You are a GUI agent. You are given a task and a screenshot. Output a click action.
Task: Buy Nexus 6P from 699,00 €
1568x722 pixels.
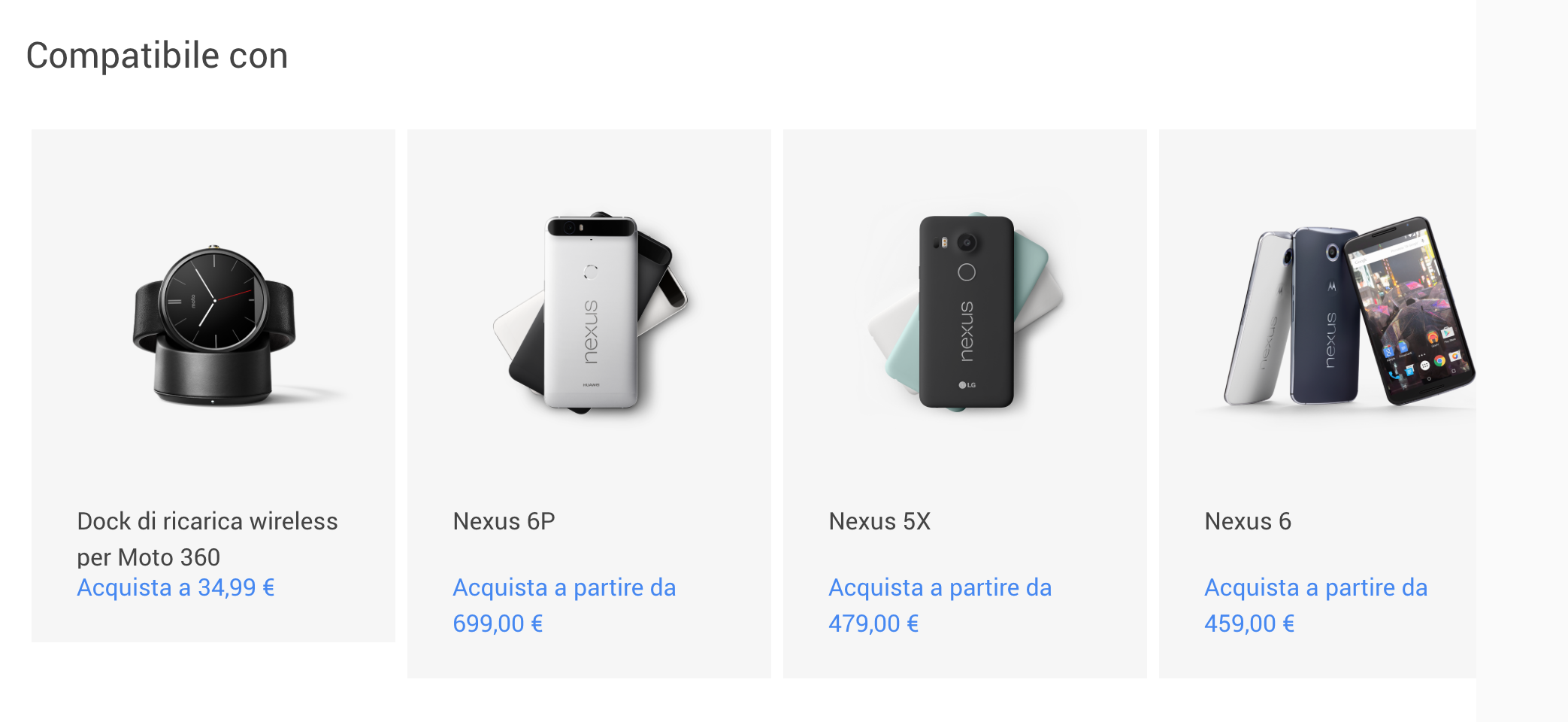tap(564, 605)
